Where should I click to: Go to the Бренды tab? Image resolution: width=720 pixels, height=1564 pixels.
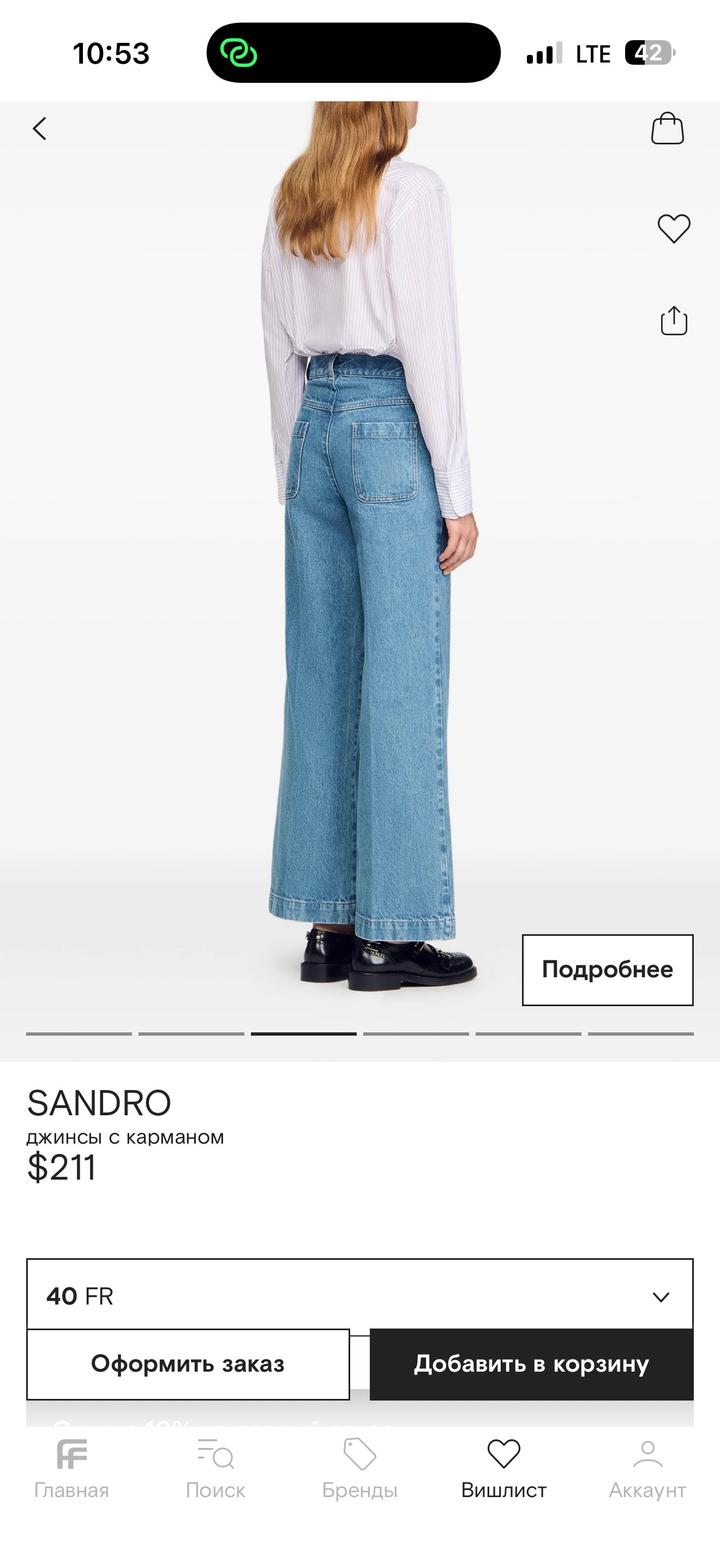[x=359, y=1468]
